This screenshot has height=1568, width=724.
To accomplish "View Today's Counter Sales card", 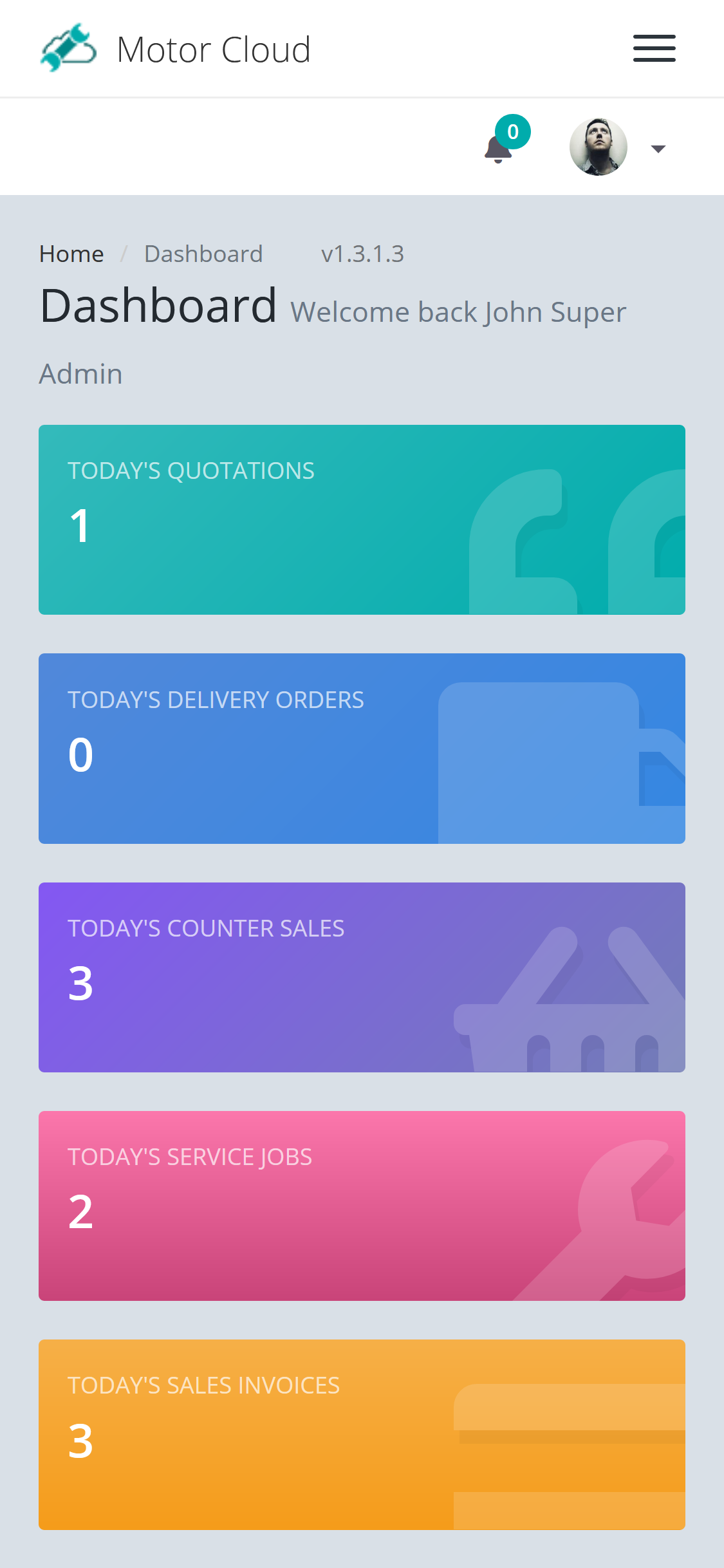I will (x=362, y=977).
